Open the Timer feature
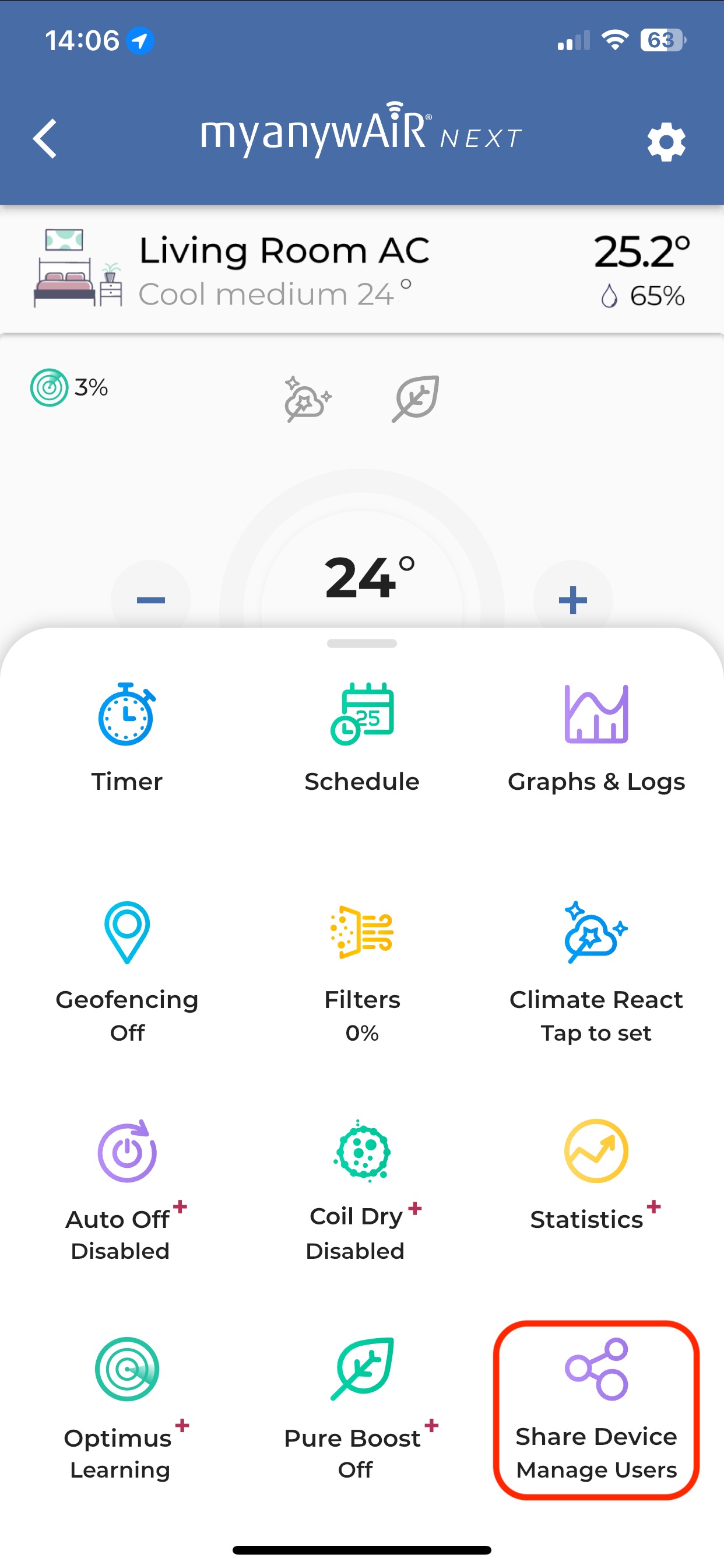The height and width of the screenshot is (1568, 724). click(x=126, y=738)
